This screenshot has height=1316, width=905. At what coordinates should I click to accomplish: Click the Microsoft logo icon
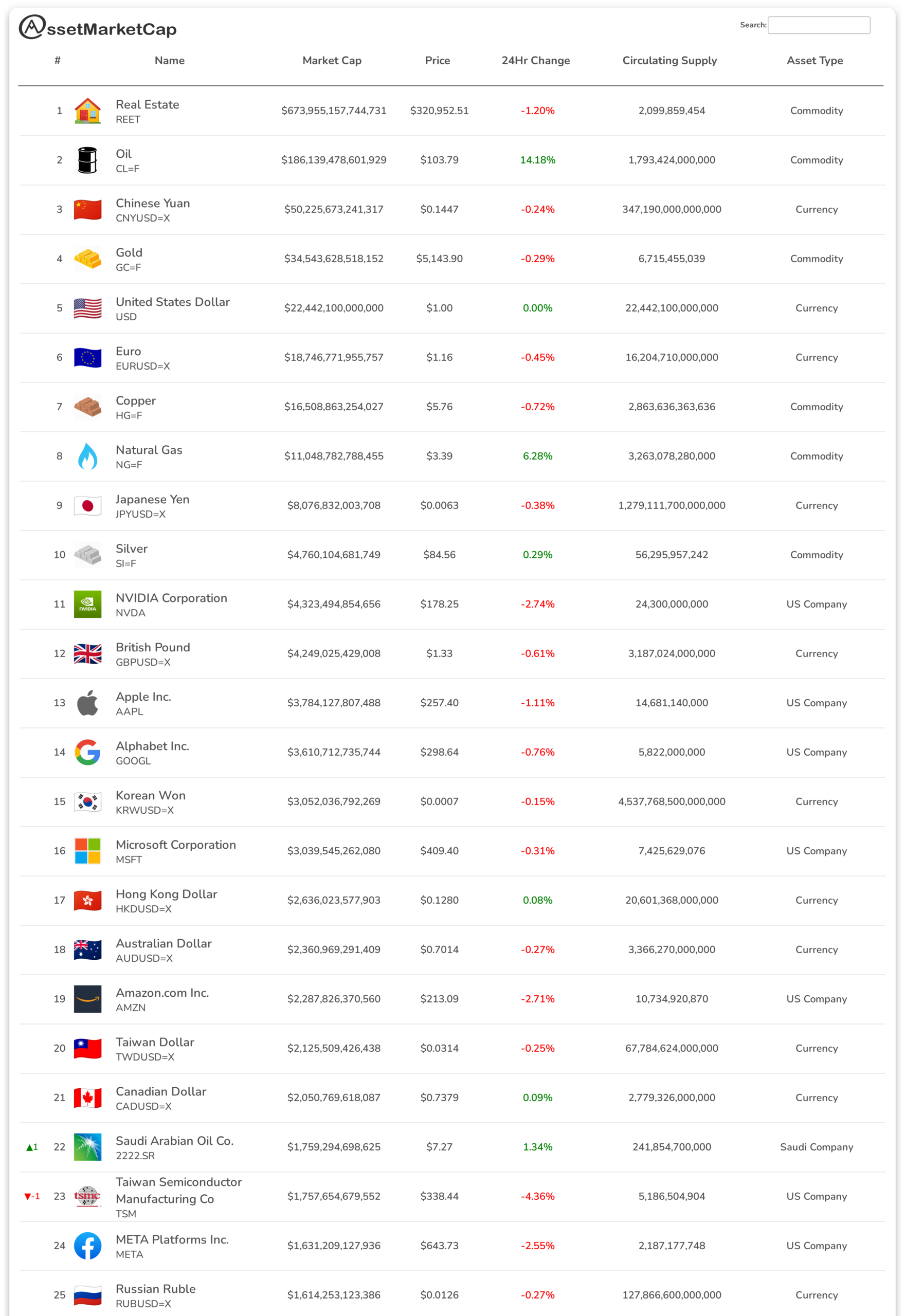point(87,851)
